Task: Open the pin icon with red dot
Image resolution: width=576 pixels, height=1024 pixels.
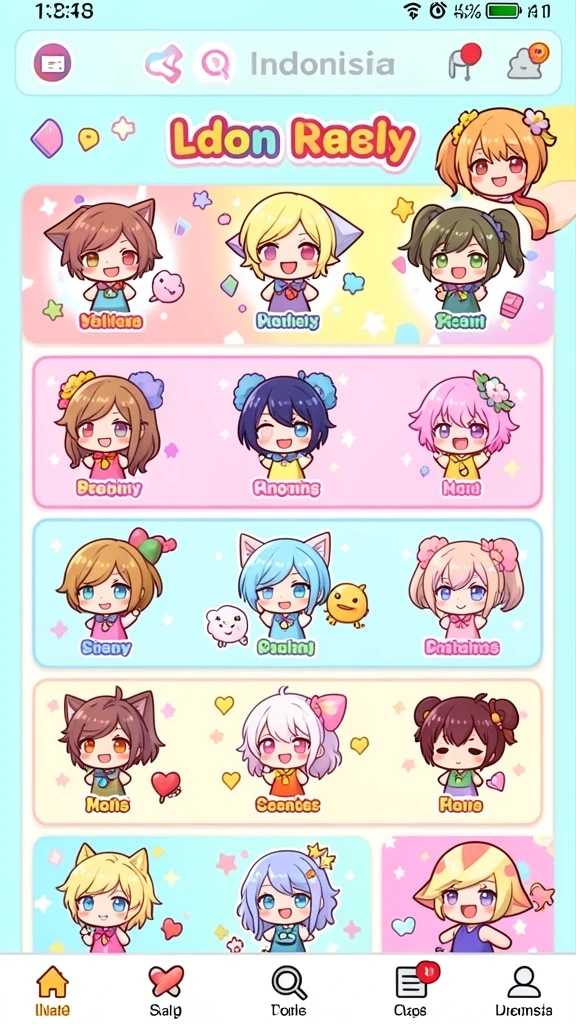Action: tap(464, 61)
